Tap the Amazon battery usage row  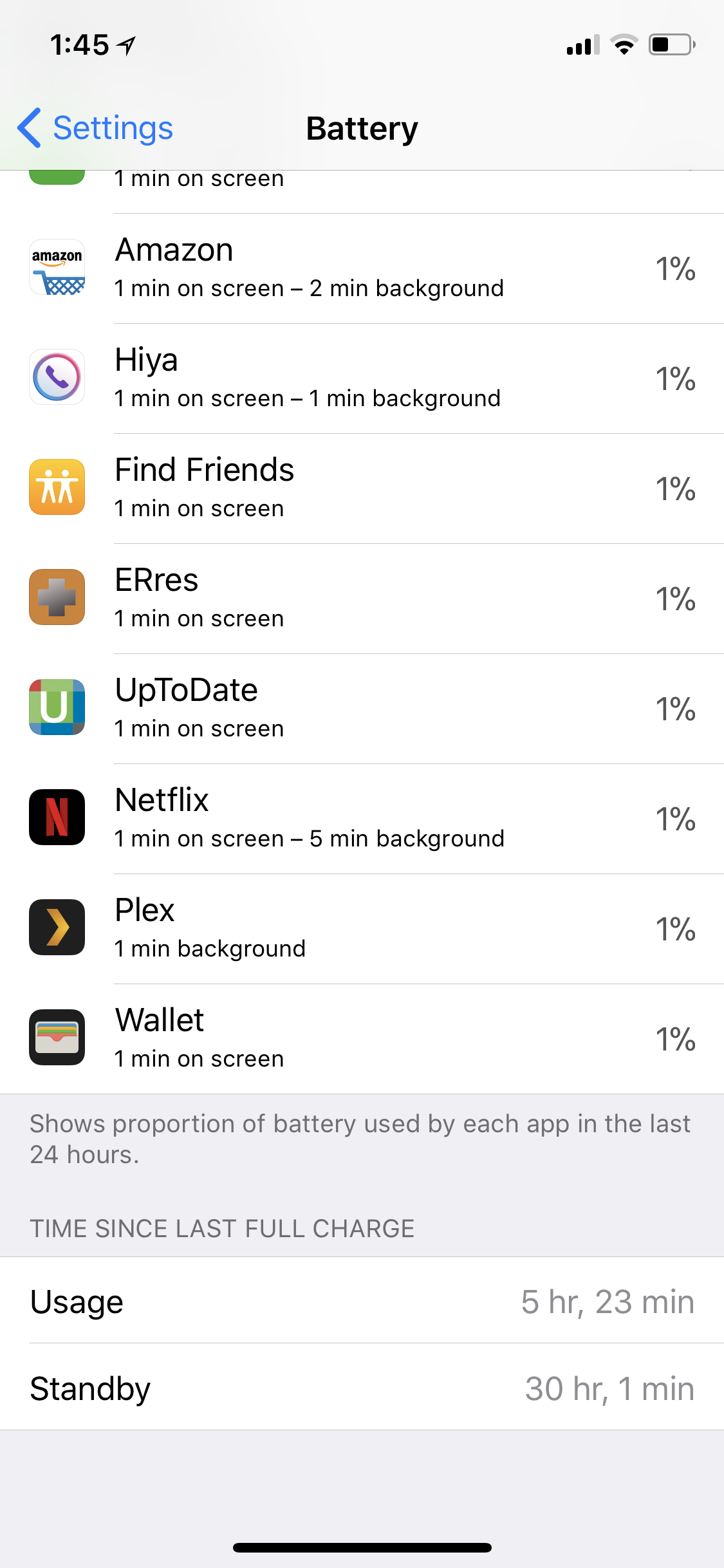[362, 268]
